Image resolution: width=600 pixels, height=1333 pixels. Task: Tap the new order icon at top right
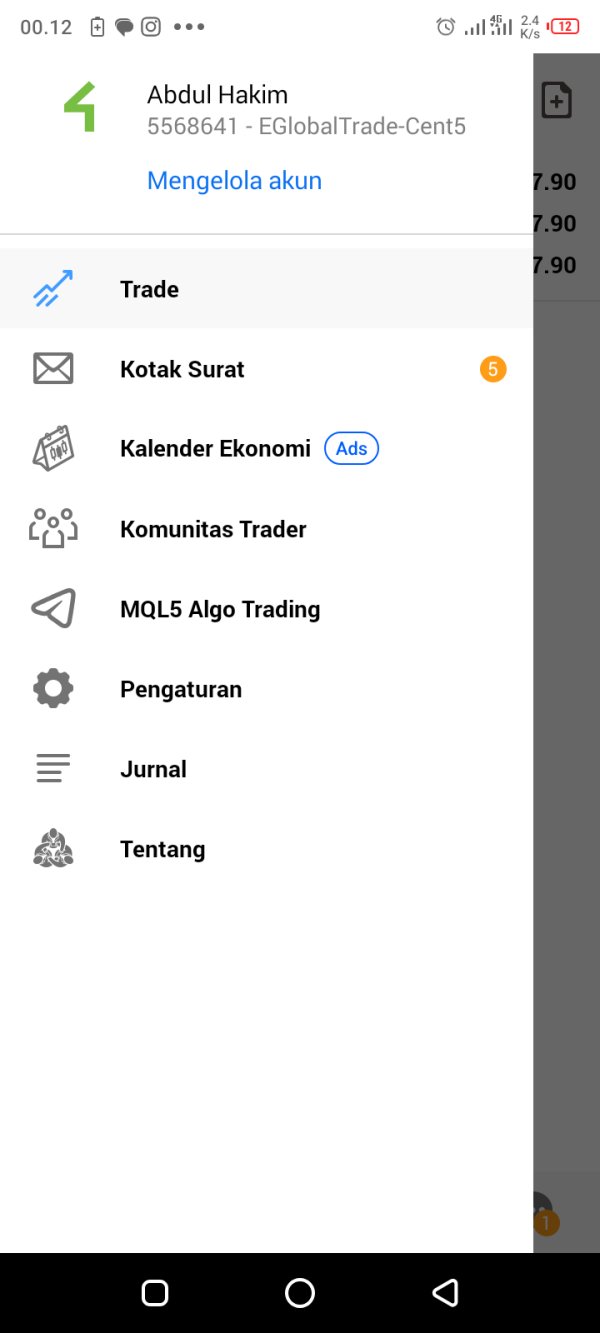tap(556, 100)
